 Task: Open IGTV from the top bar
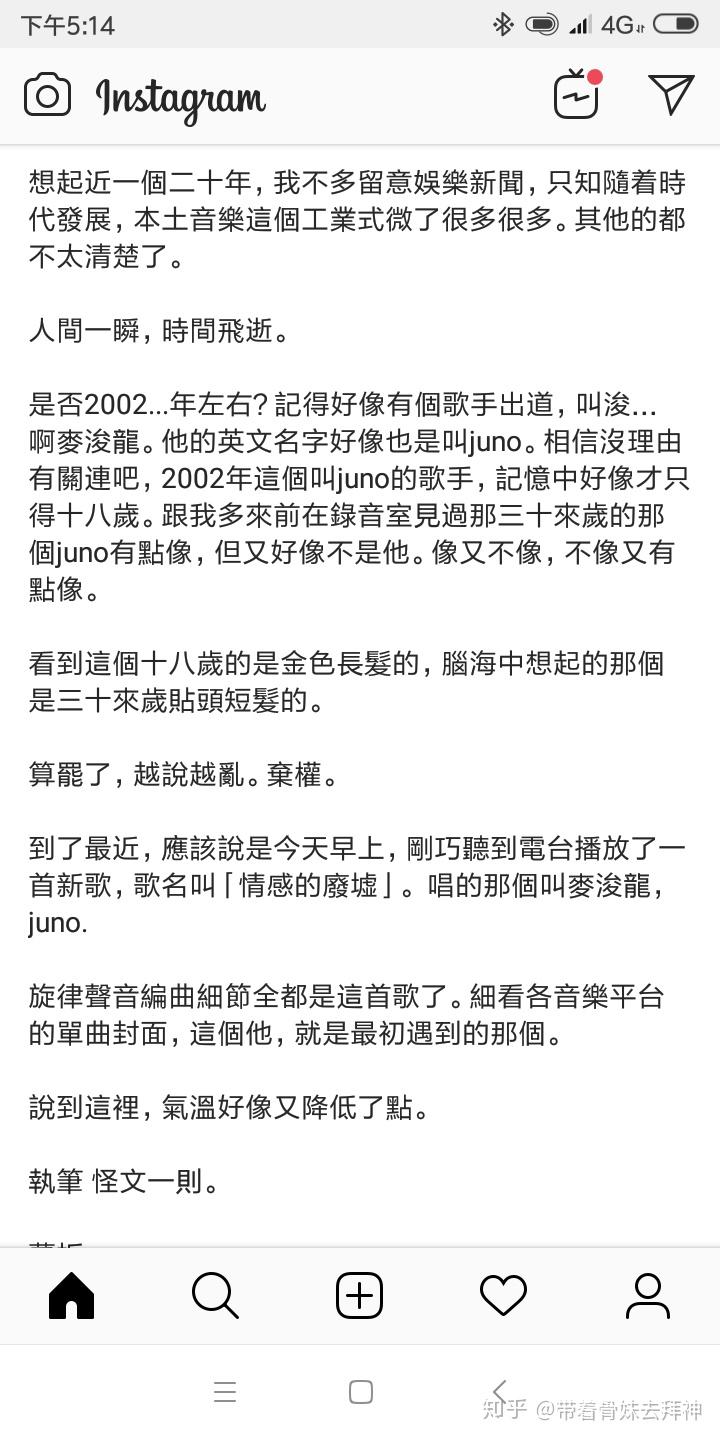577,96
